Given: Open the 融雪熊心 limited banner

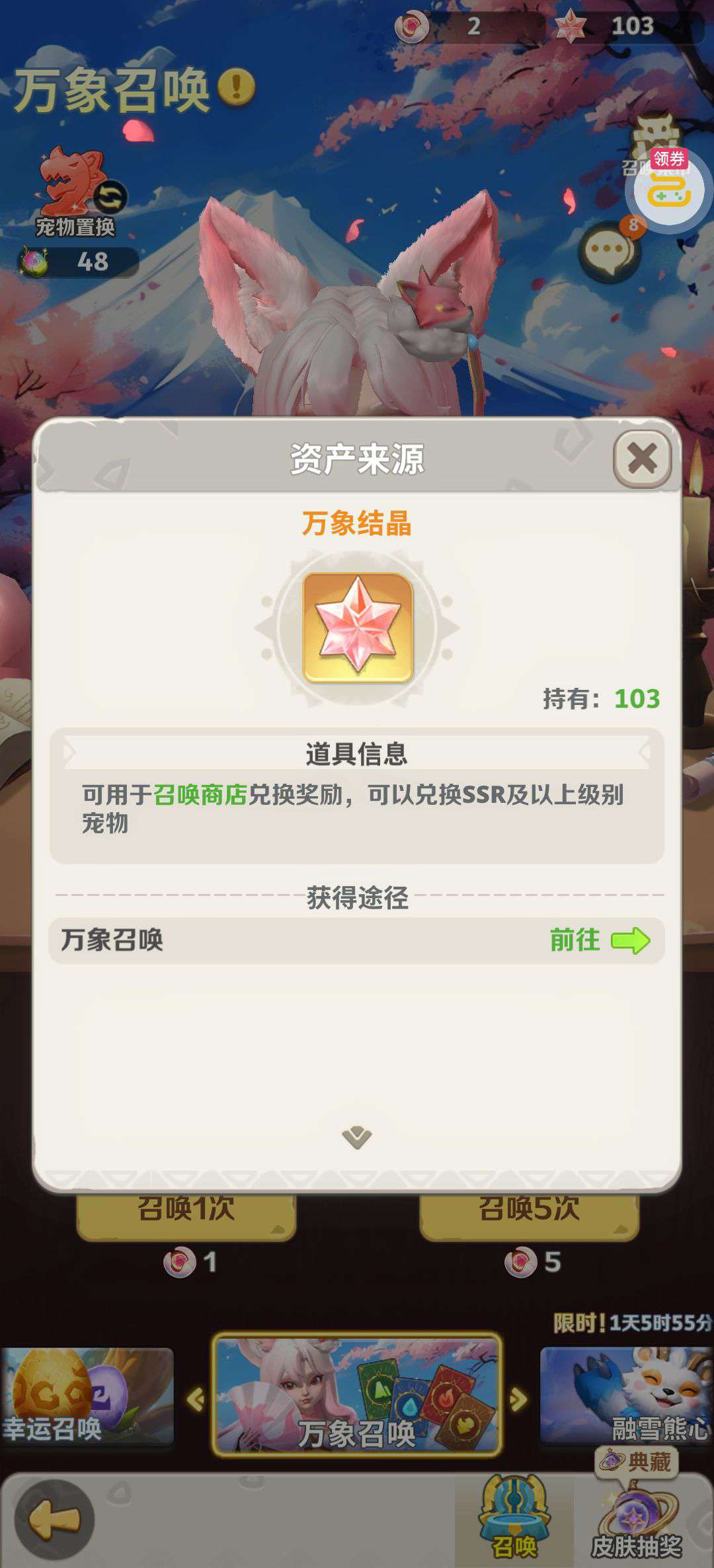Looking at the screenshot, I should click(625, 1396).
